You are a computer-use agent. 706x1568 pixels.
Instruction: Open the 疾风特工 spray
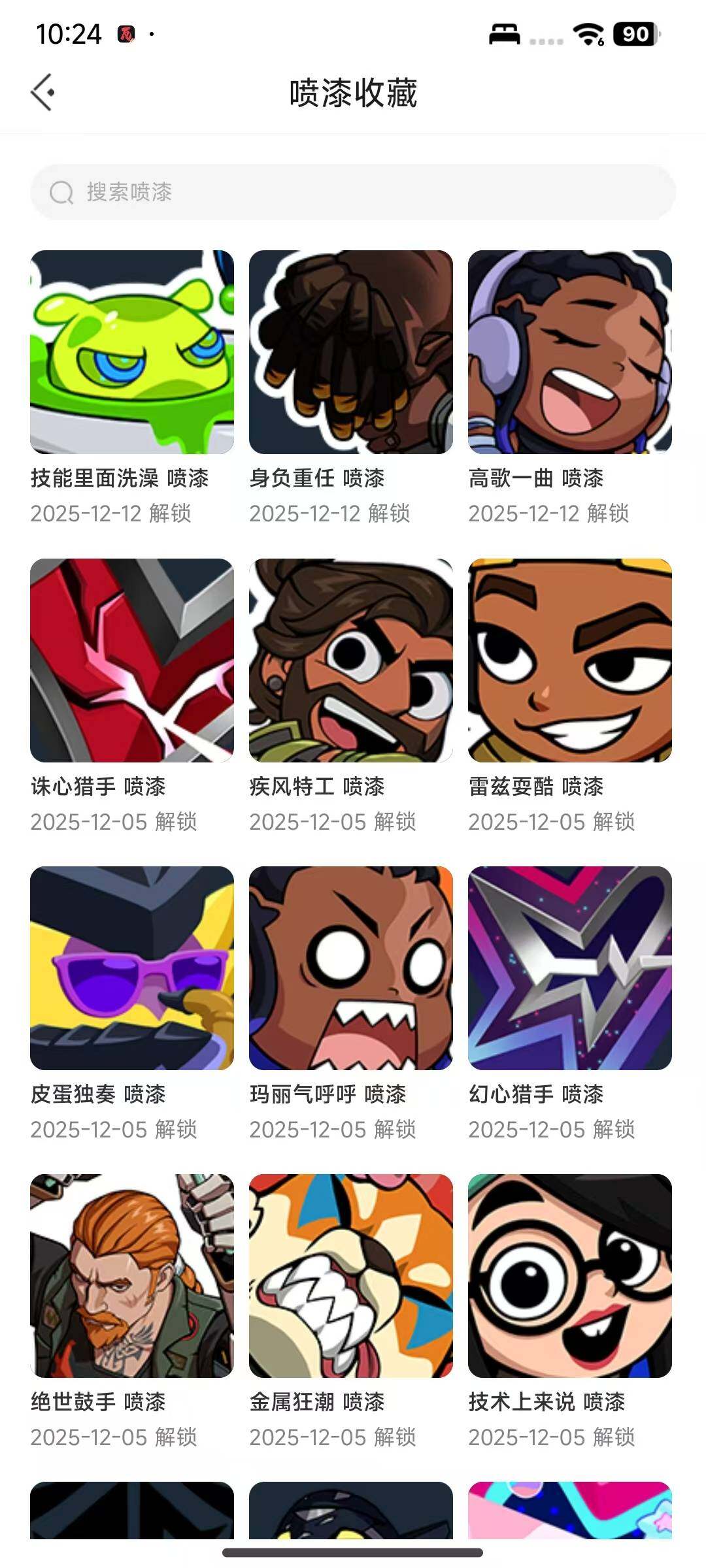(x=351, y=661)
